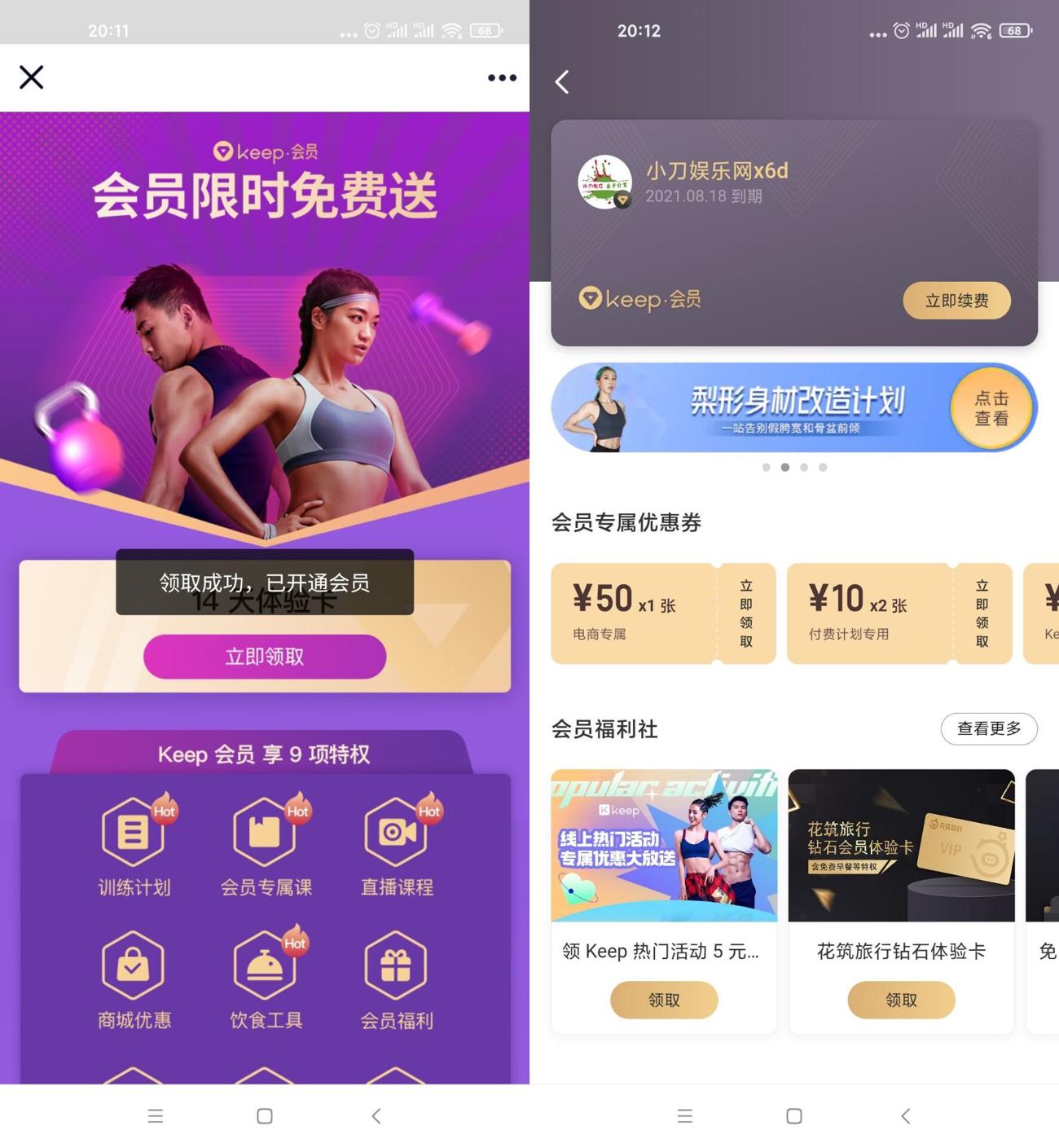Tap 点击查看 on the 梨形身材改造计划 banner

[992, 408]
